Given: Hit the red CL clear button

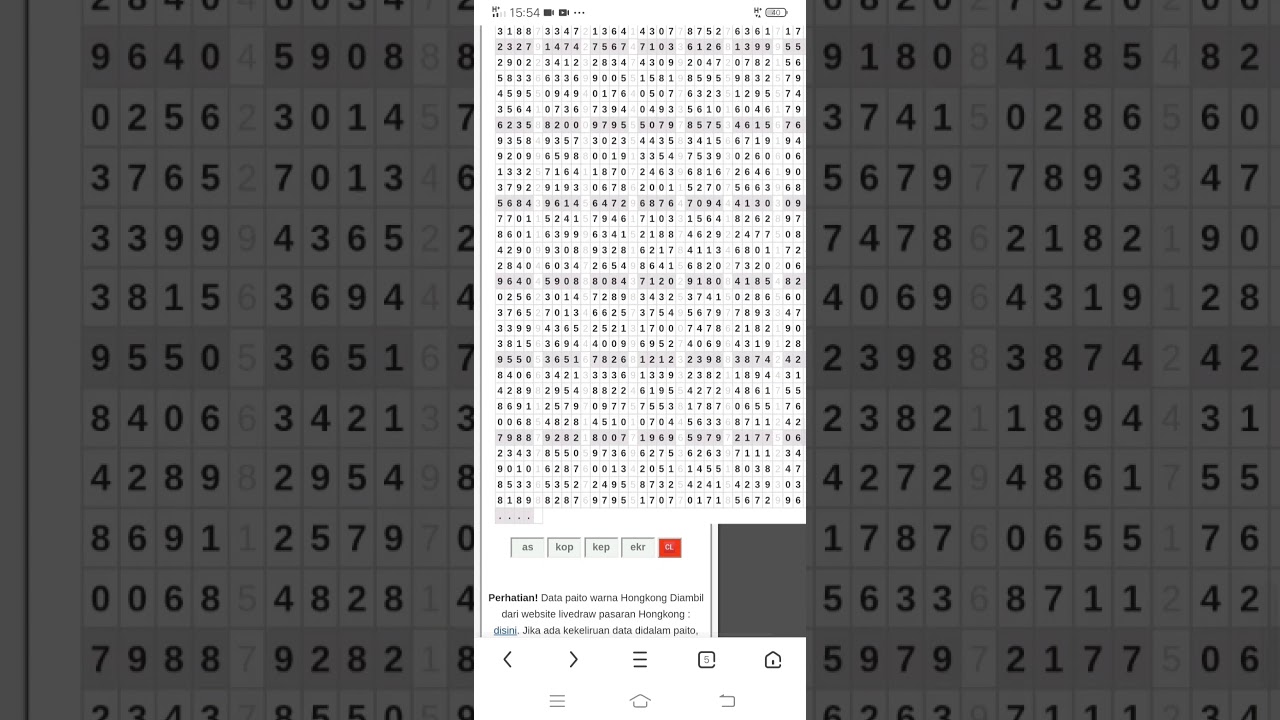Looking at the screenshot, I should pos(669,547).
